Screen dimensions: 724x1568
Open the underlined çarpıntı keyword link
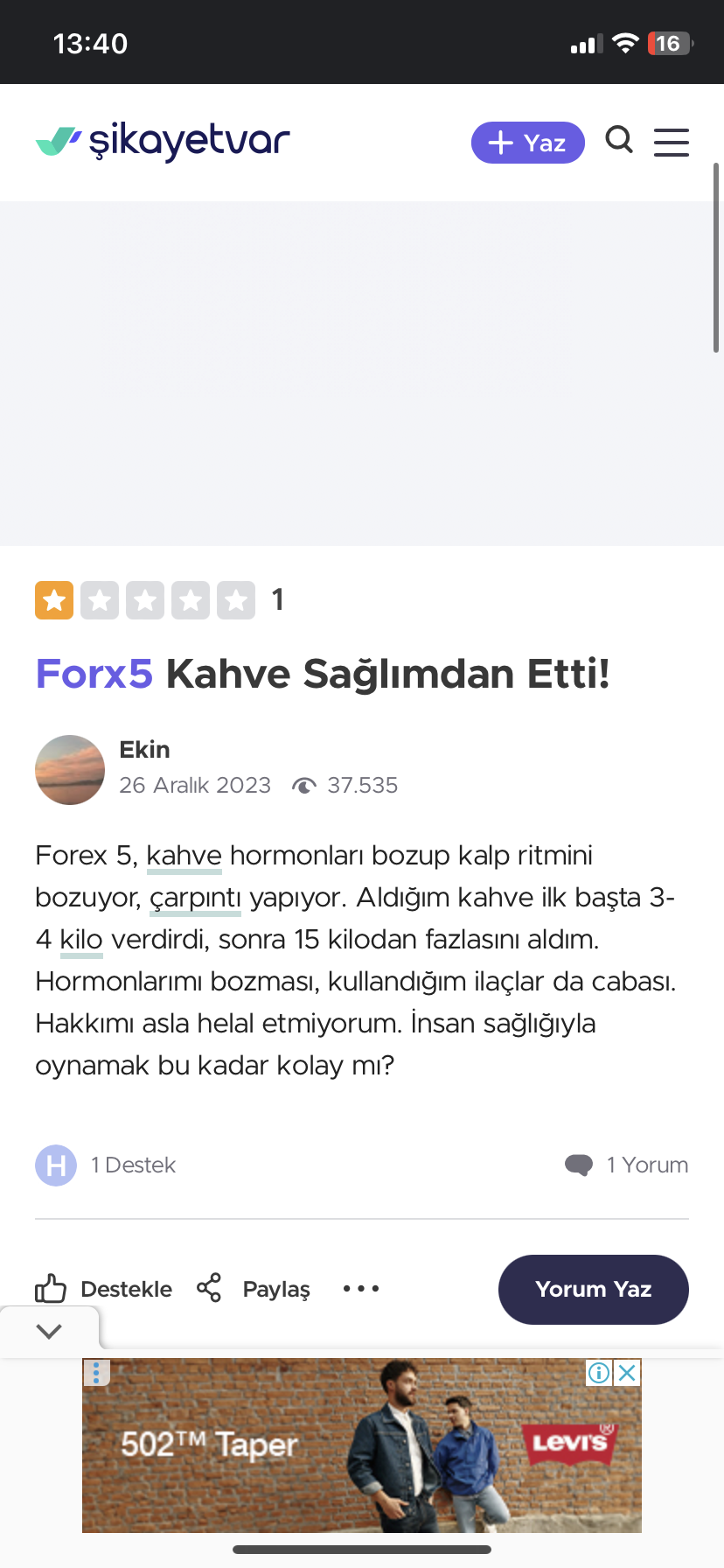click(195, 898)
